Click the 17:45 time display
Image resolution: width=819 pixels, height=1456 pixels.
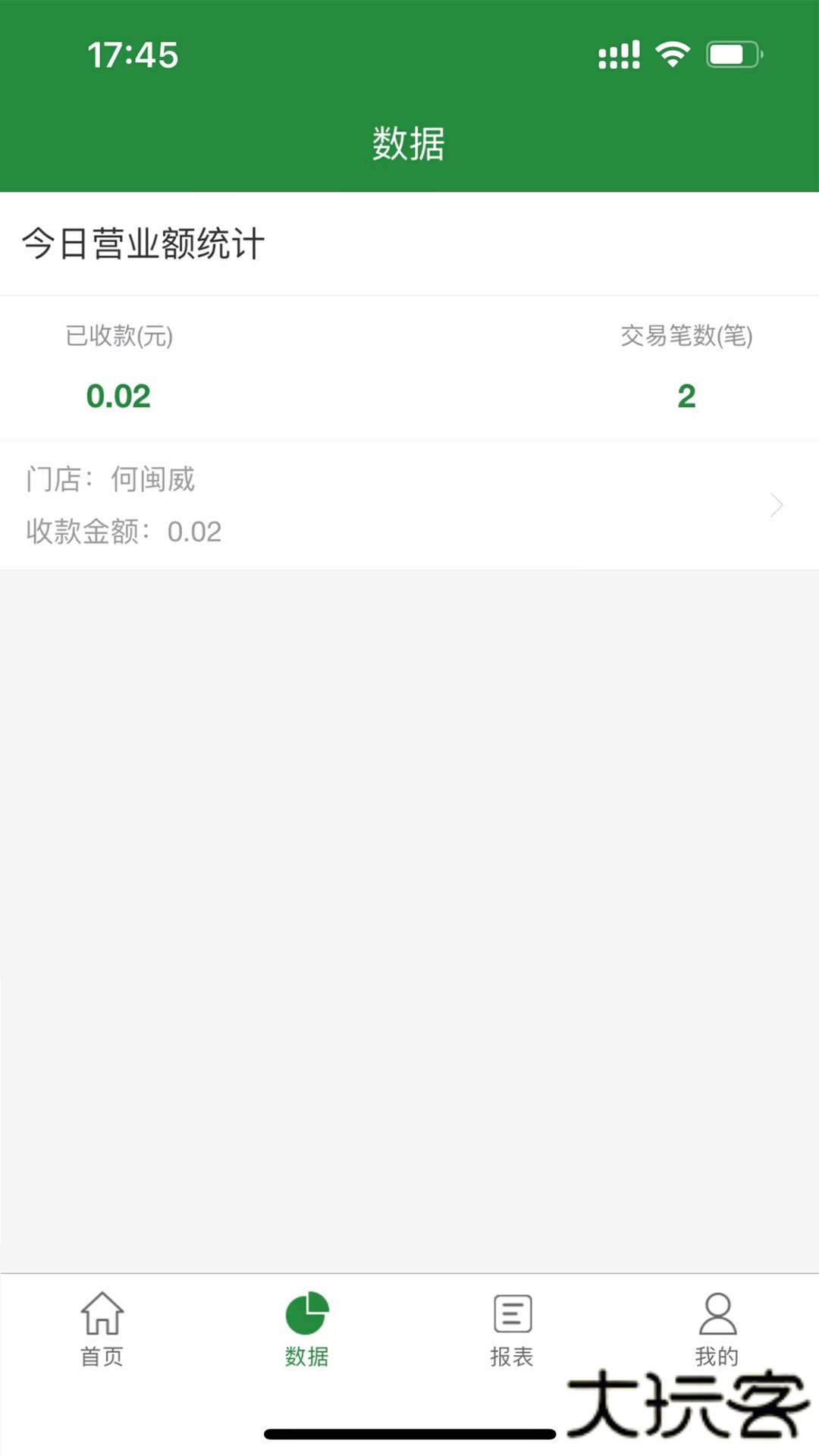133,55
